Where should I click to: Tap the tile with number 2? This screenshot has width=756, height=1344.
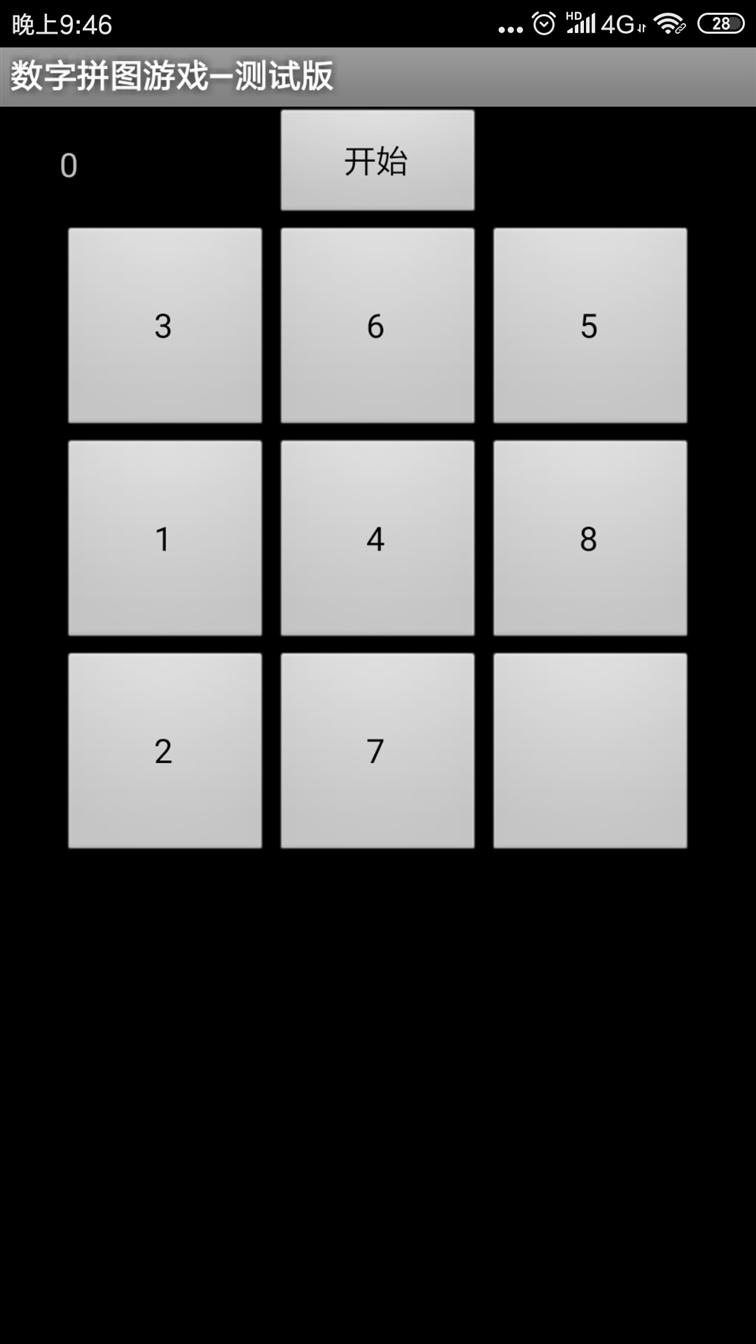(165, 750)
